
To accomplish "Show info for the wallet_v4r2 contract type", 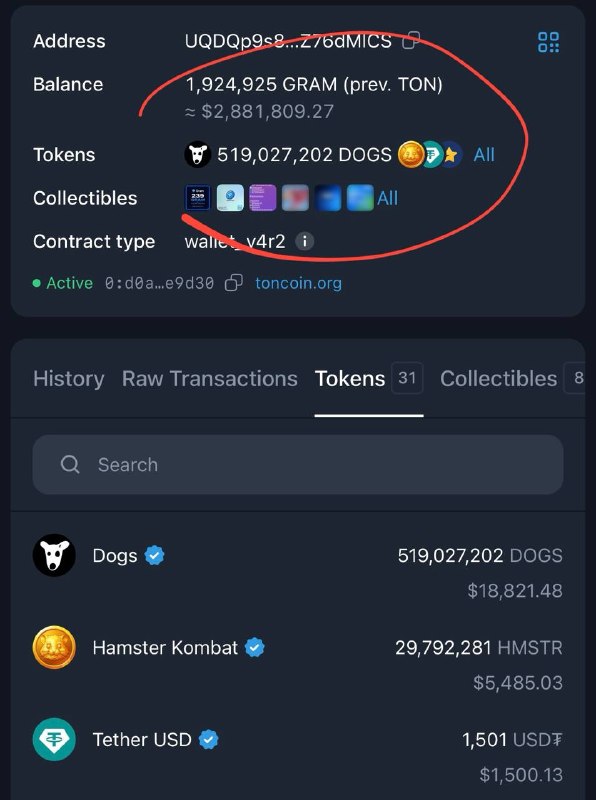I will 305,241.
